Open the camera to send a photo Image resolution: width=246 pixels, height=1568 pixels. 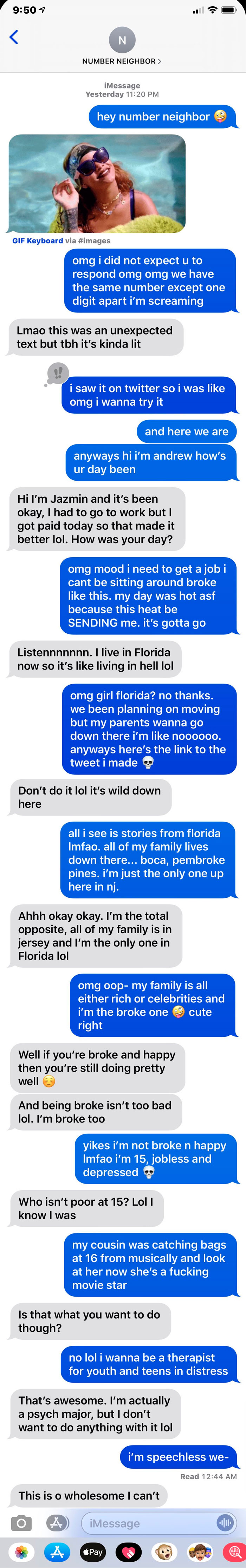(21, 1523)
